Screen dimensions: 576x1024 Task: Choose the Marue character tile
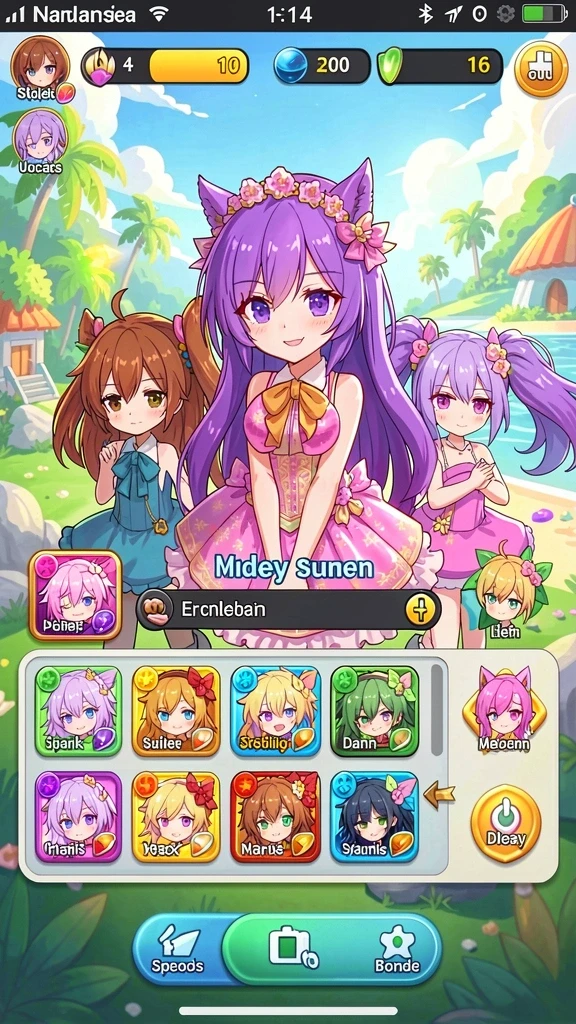pos(276,817)
